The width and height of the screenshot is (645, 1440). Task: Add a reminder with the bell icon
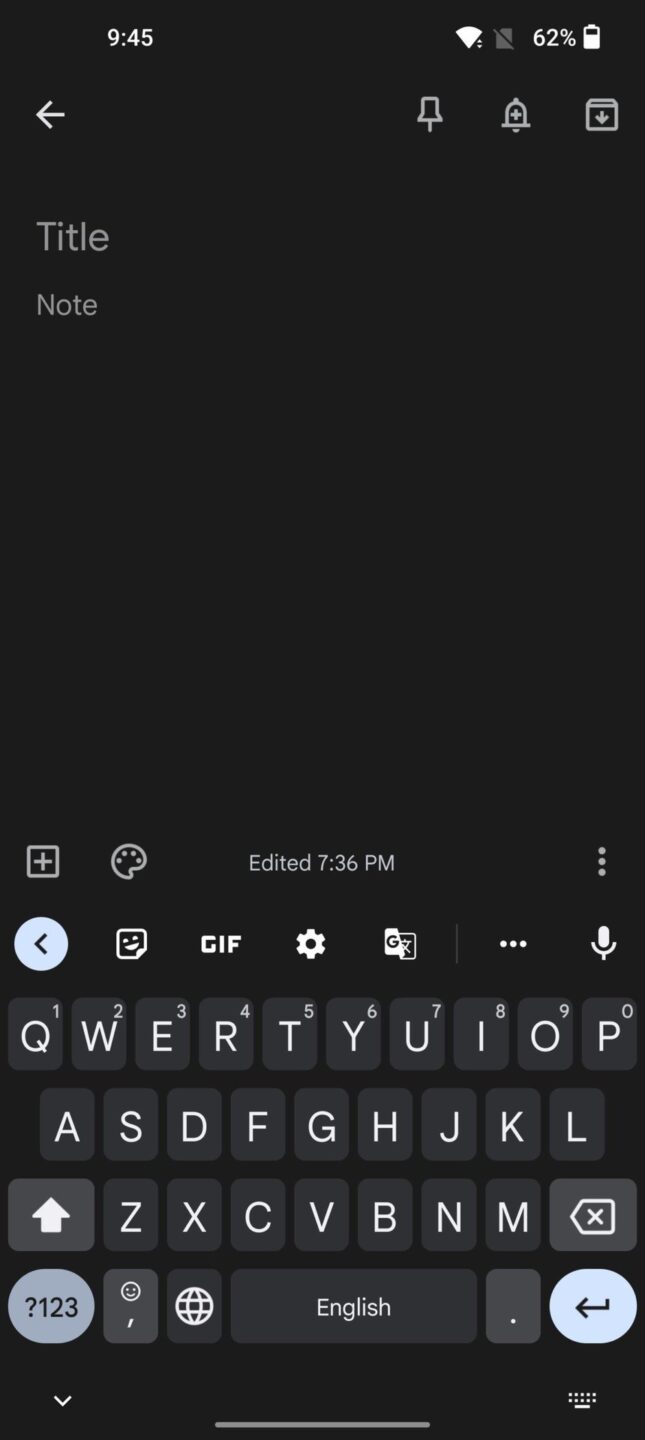pos(516,115)
